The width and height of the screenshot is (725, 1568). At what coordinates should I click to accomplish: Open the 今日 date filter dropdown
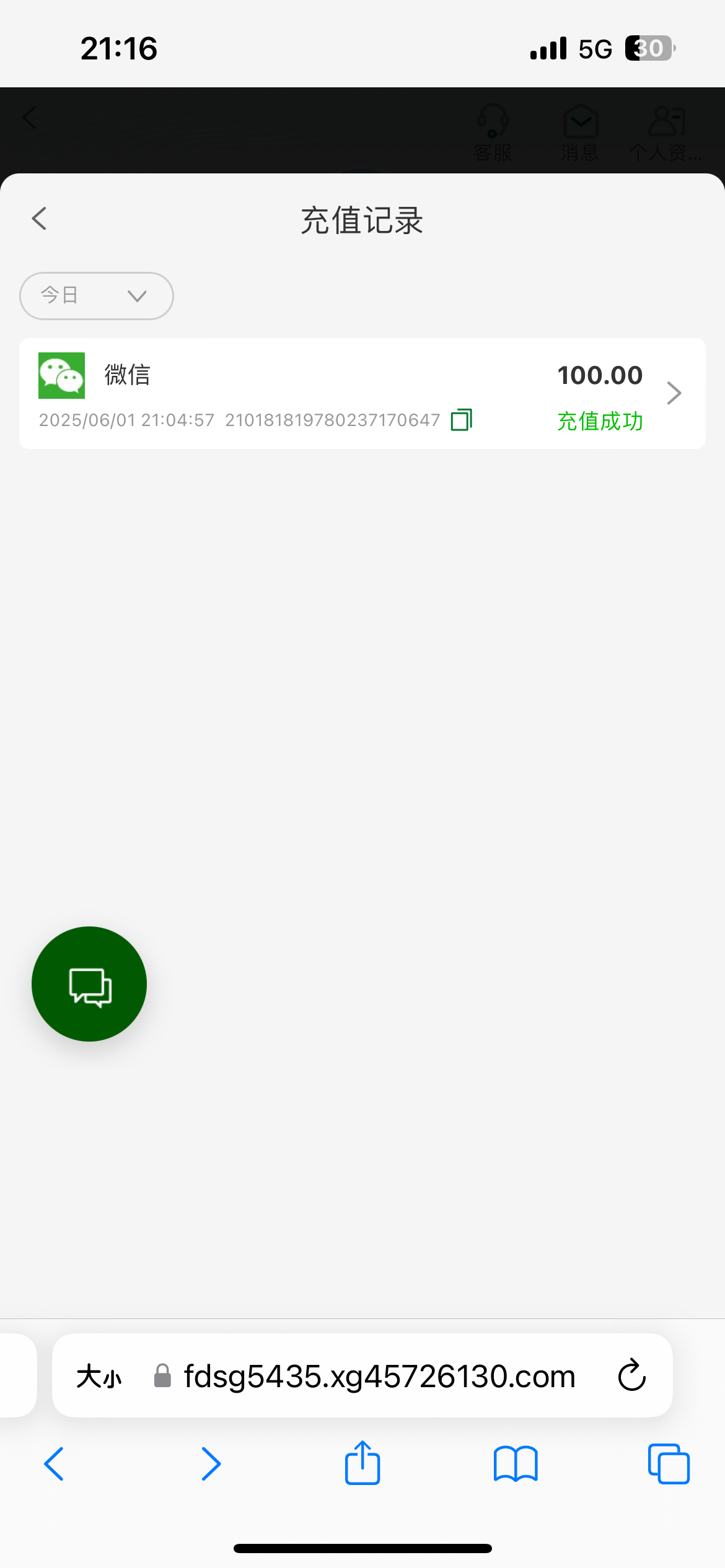click(97, 296)
